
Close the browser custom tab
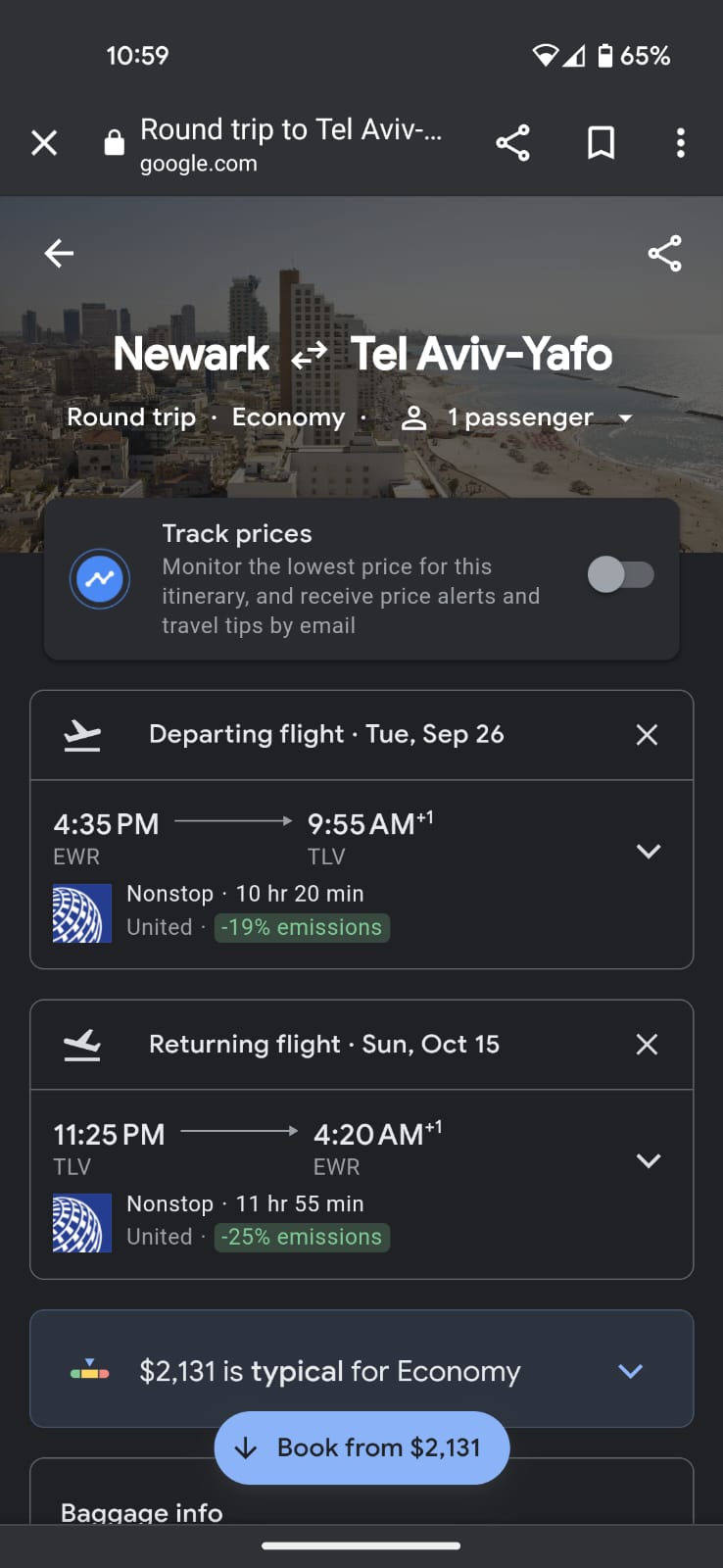(44, 143)
